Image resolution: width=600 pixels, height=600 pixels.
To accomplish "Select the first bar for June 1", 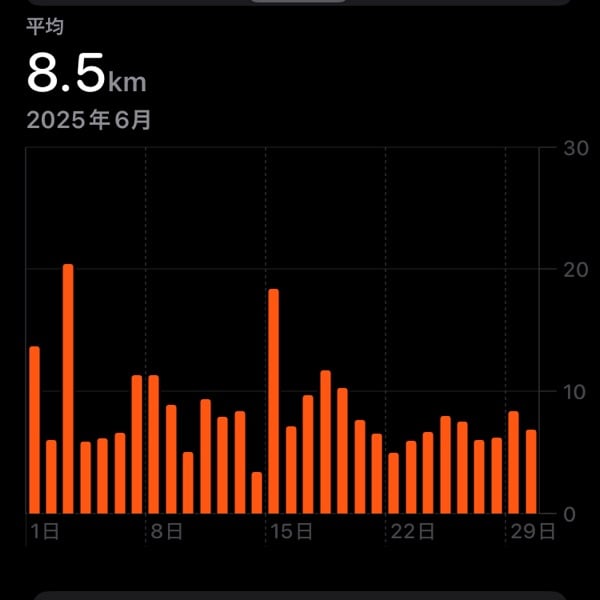I will pyautogui.click(x=34, y=429).
